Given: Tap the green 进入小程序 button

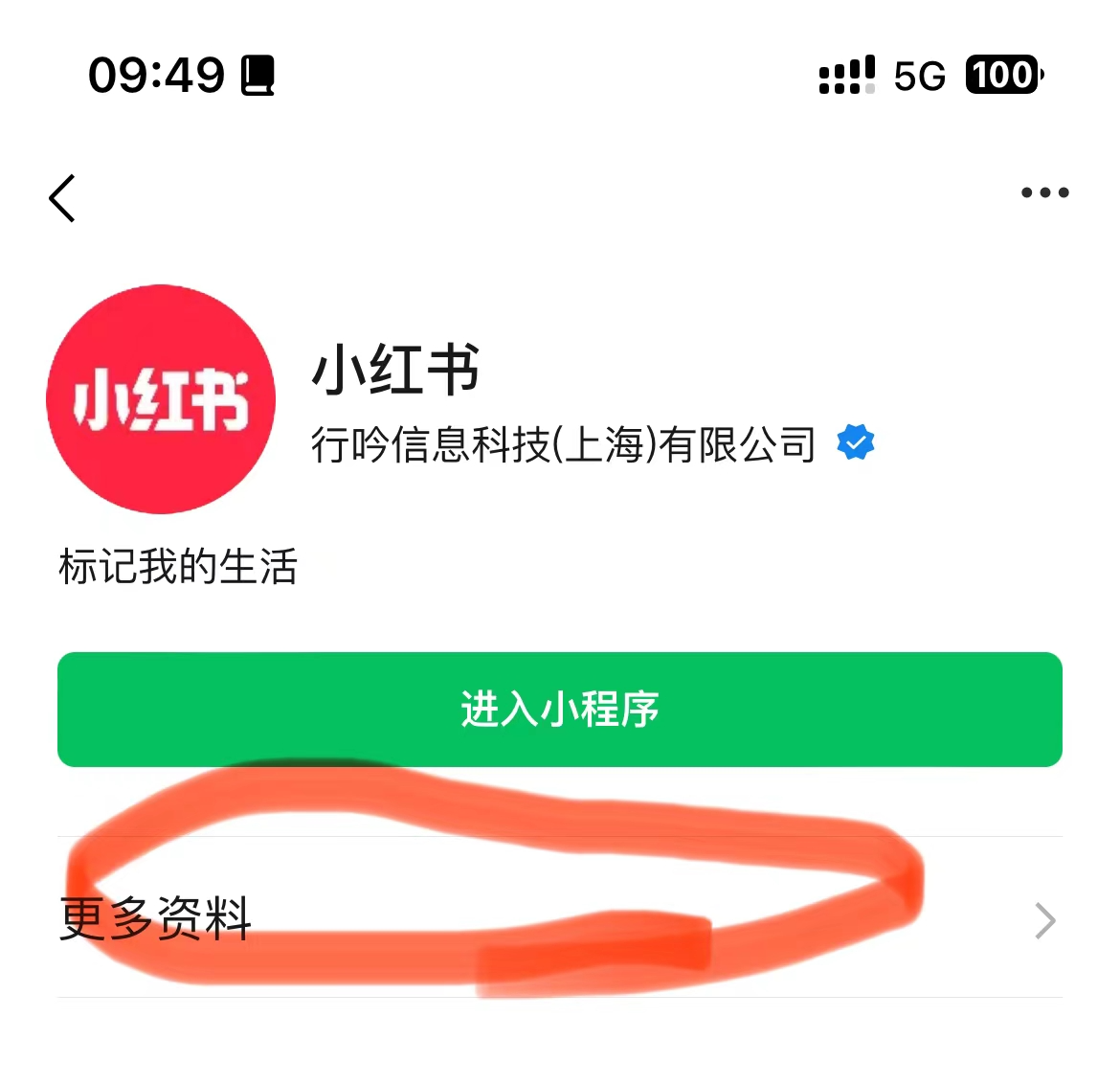Looking at the screenshot, I should 560,710.
